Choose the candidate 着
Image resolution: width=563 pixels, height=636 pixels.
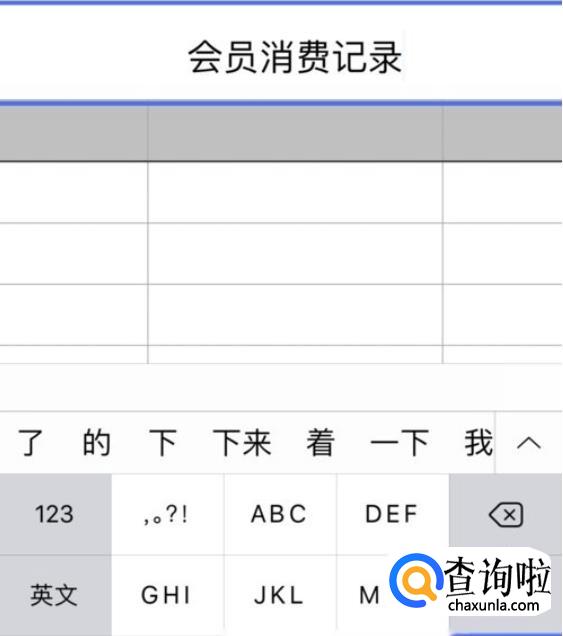[320, 443]
